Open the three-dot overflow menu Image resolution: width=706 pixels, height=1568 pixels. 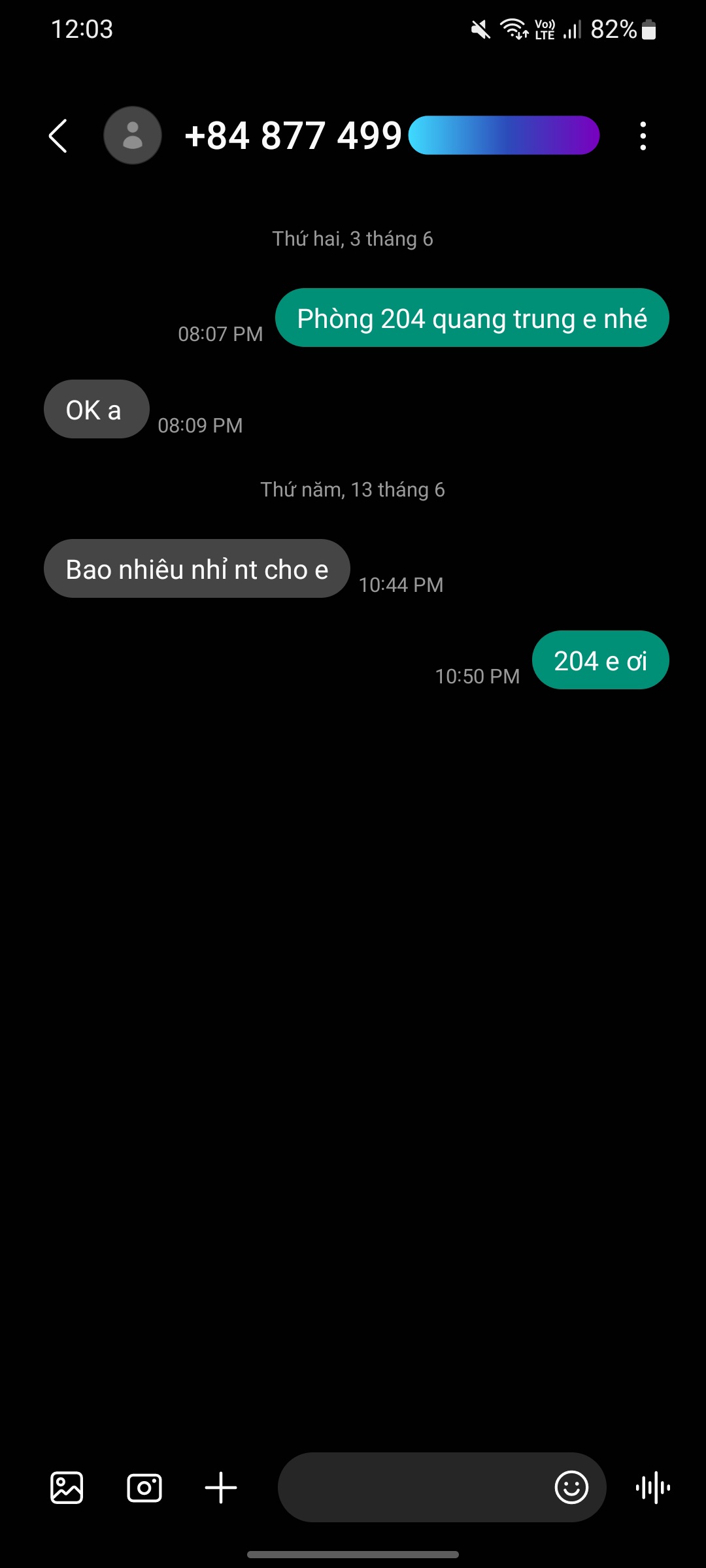tap(643, 136)
